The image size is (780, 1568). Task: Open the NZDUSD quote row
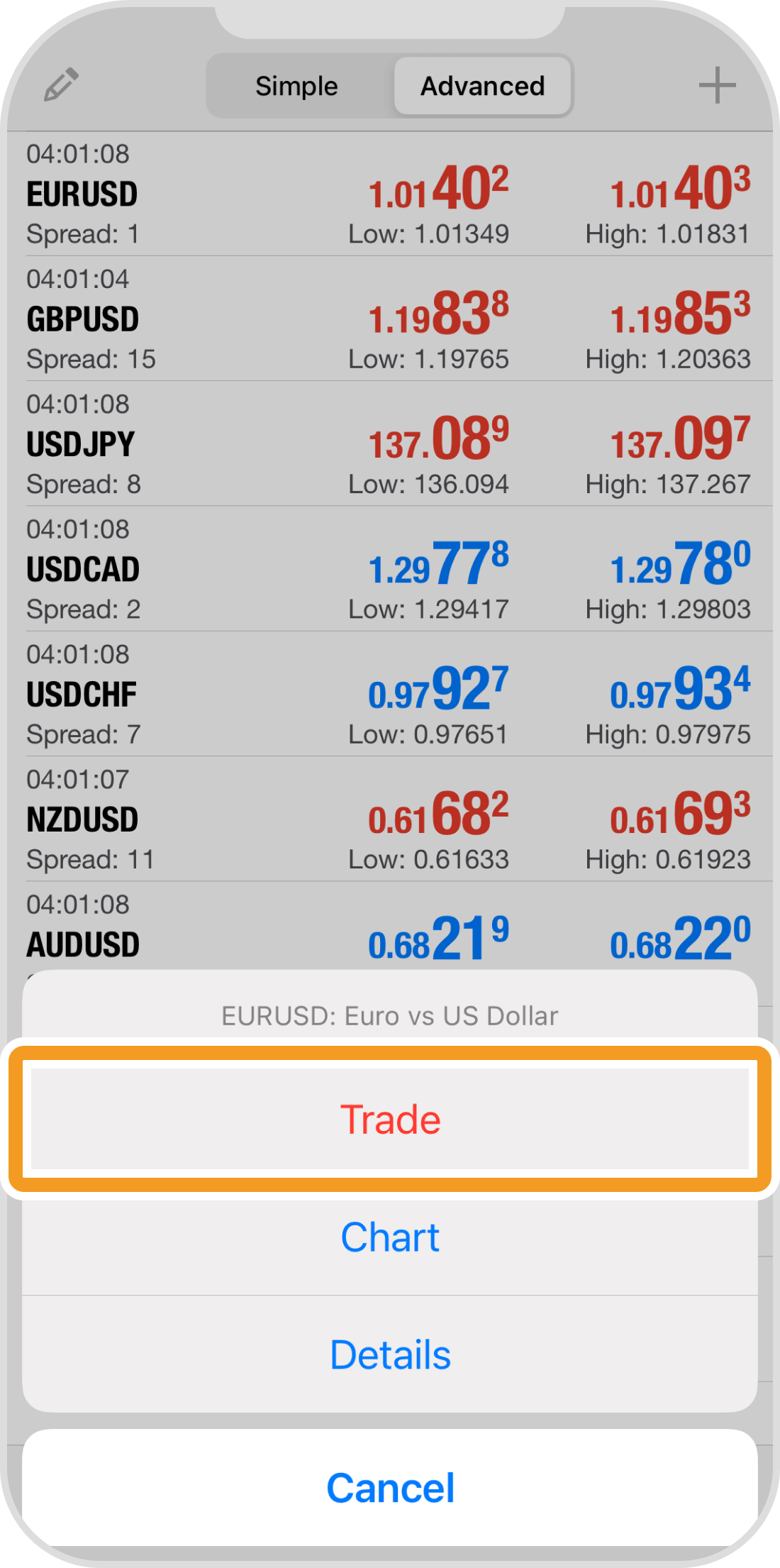point(390,819)
